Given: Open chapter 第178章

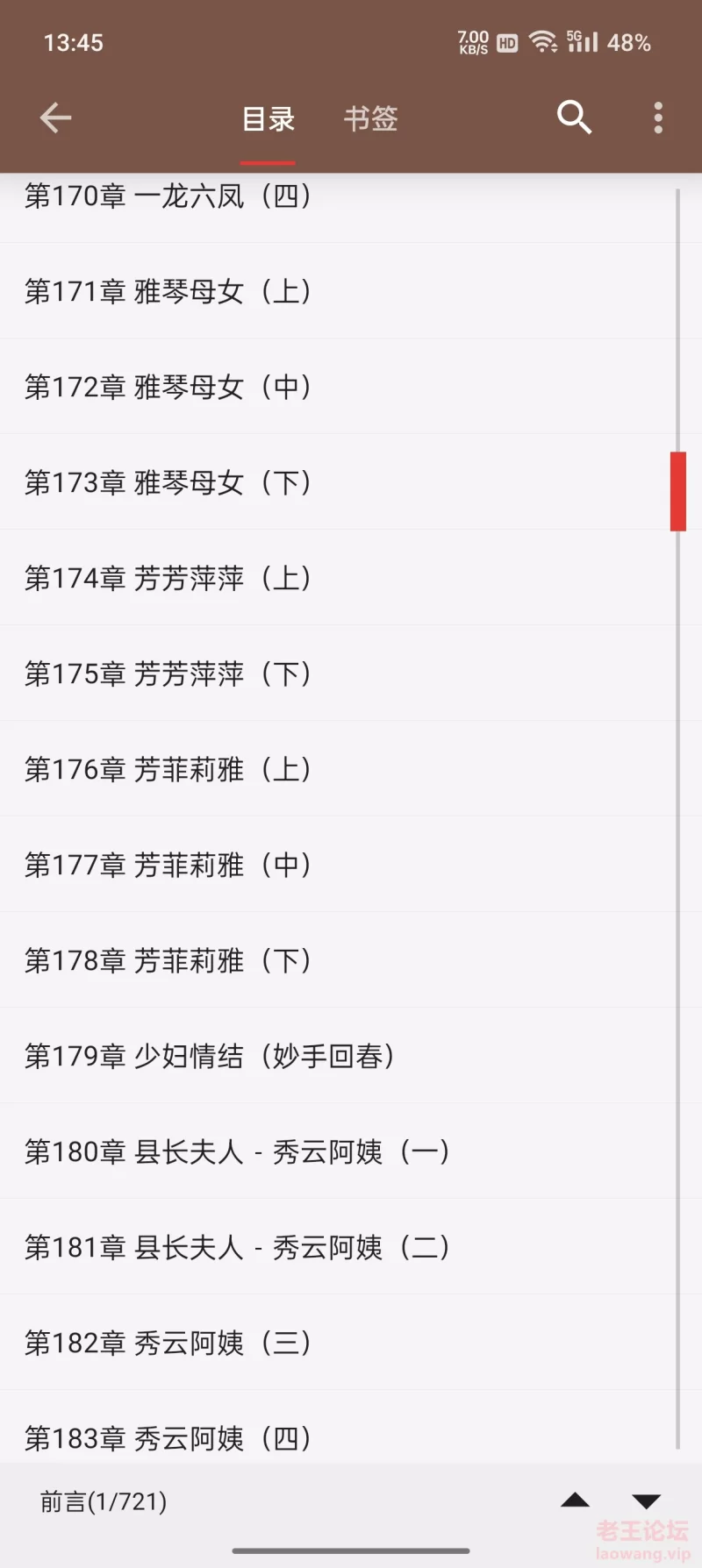Looking at the screenshot, I should click(338, 960).
